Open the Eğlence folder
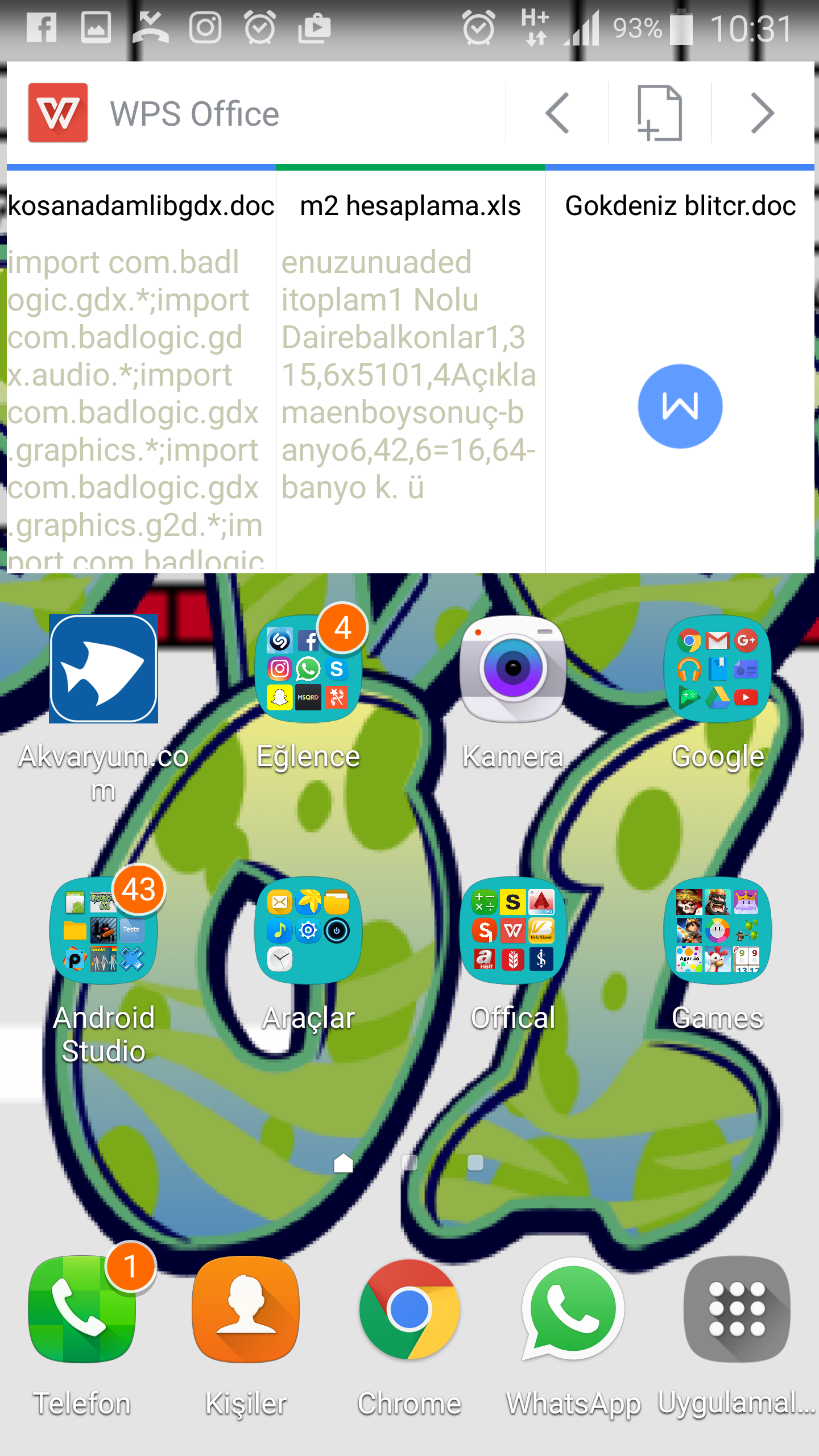This screenshot has width=819, height=1456. 308,669
